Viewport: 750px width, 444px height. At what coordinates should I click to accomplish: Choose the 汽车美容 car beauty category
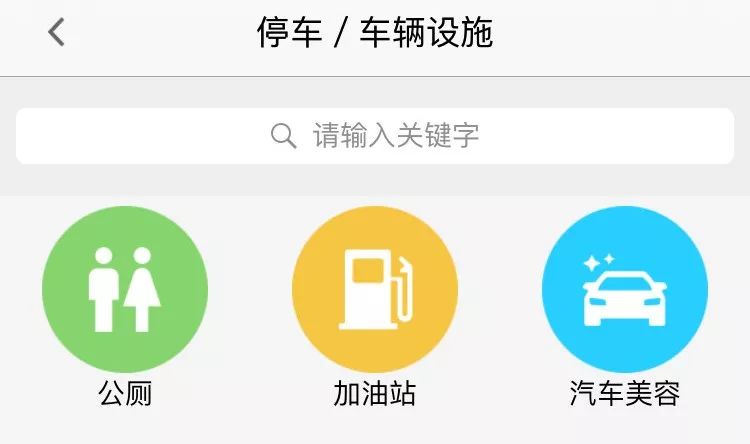624,290
